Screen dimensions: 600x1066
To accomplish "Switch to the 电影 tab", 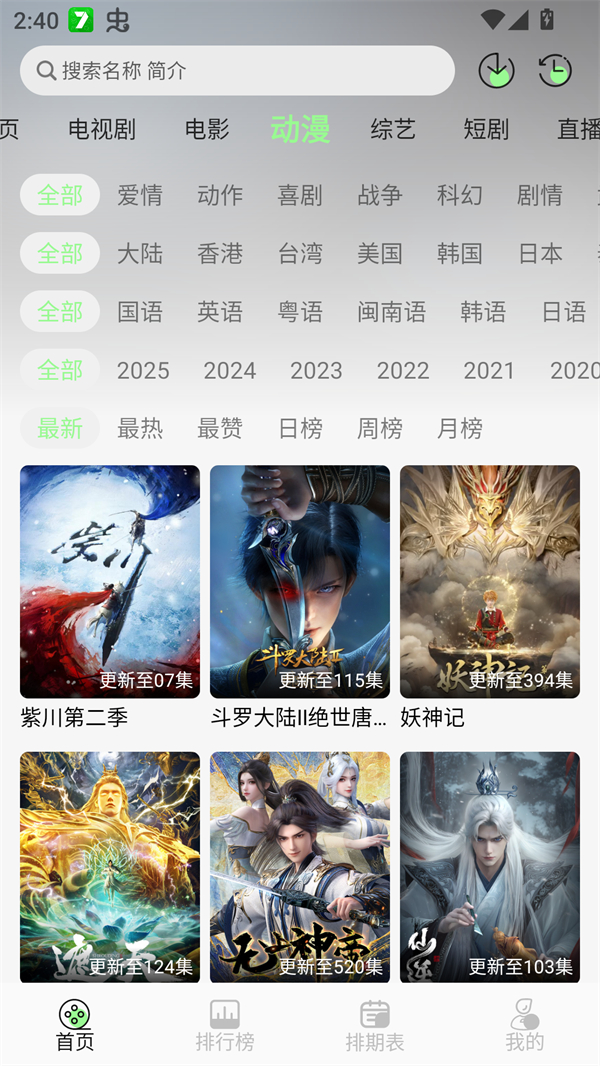I will coord(207,129).
